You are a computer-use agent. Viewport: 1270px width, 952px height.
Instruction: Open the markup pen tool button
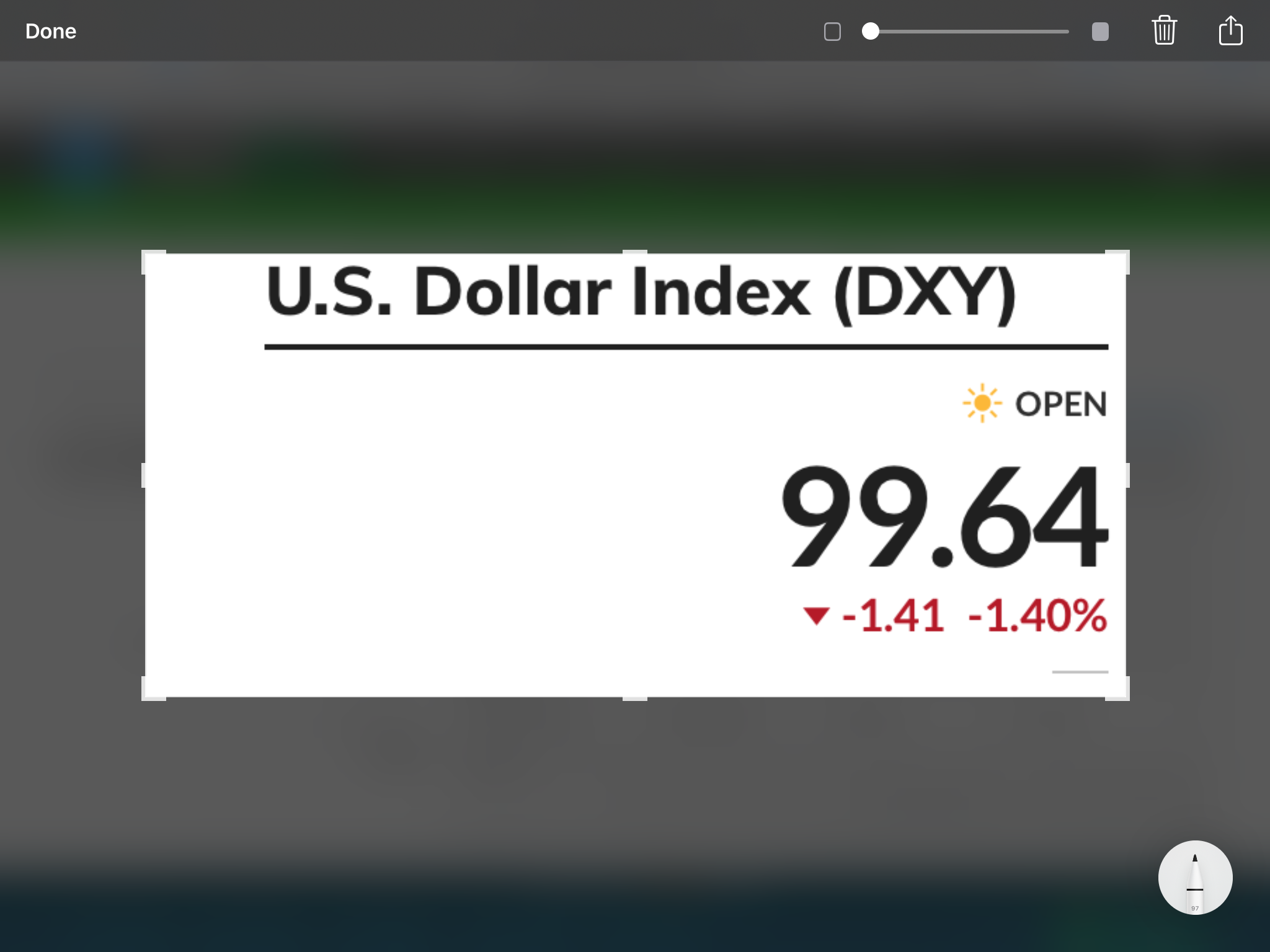[x=1195, y=877]
